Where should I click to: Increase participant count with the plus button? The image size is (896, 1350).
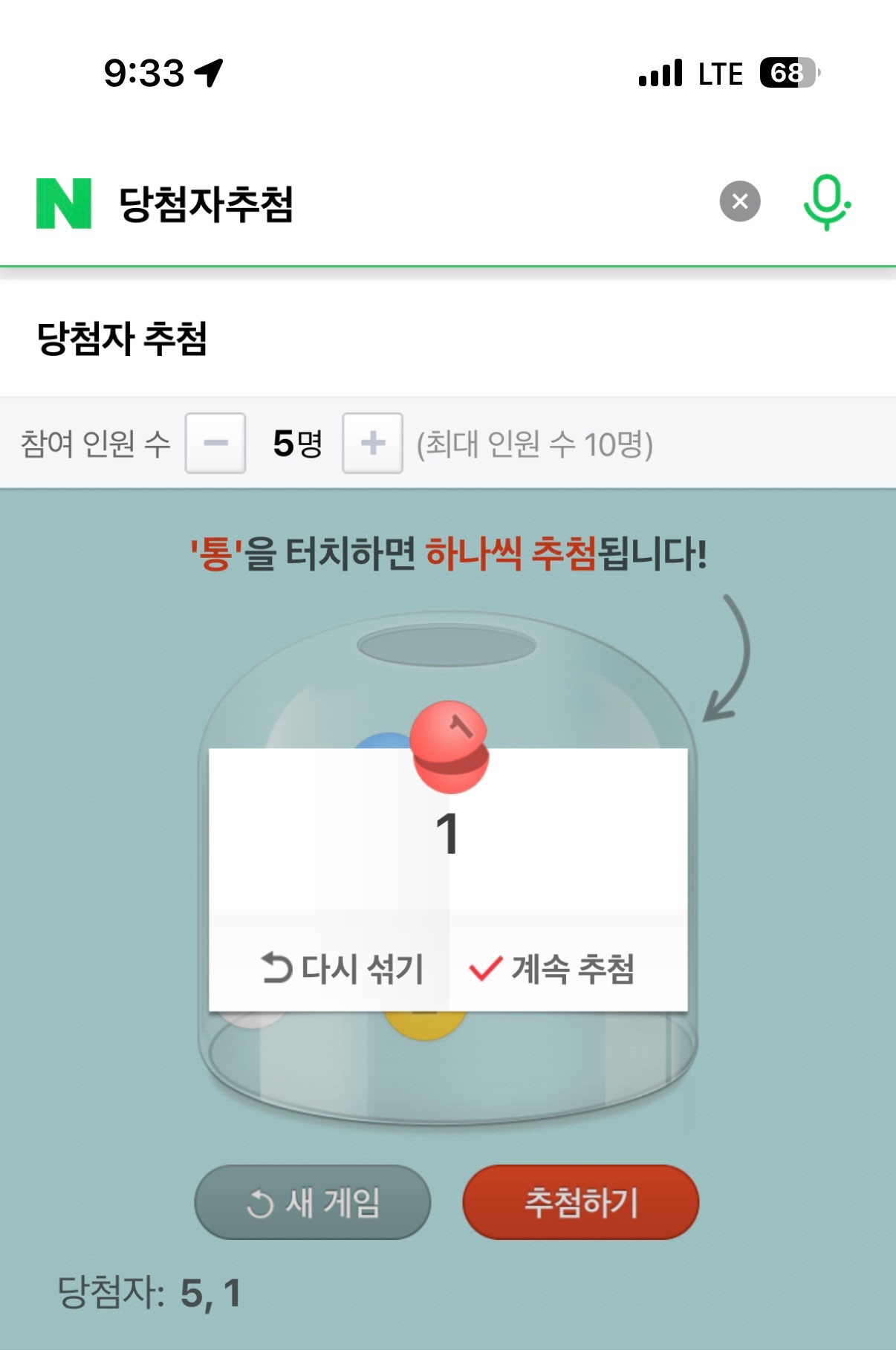click(x=372, y=444)
